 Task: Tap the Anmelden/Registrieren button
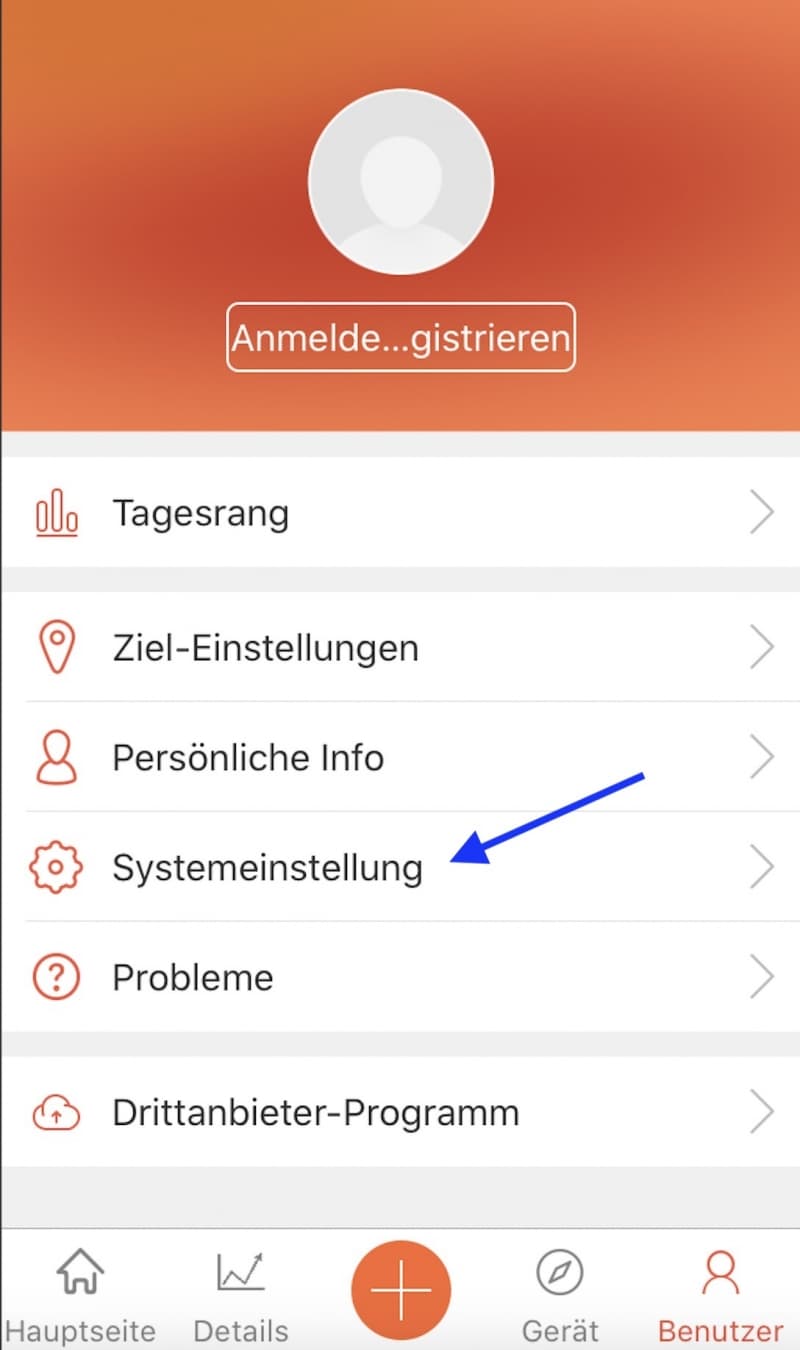click(401, 337)
